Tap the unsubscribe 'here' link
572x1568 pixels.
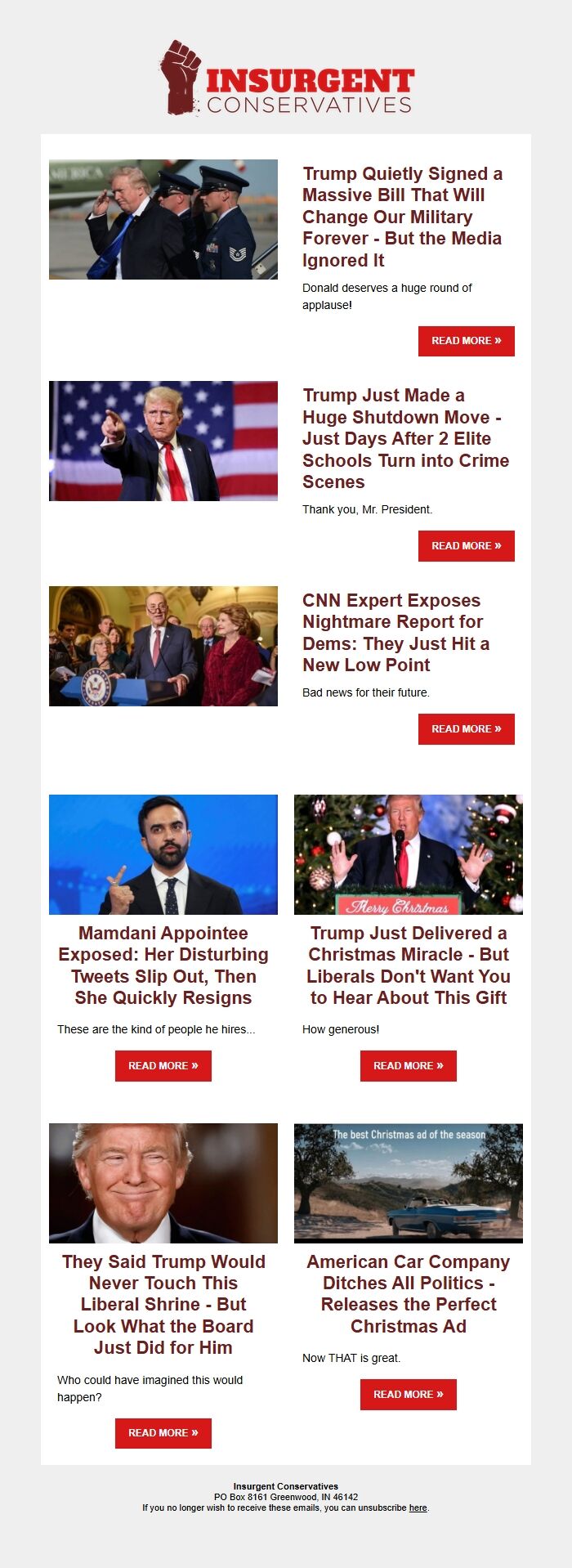point(418,1508)
